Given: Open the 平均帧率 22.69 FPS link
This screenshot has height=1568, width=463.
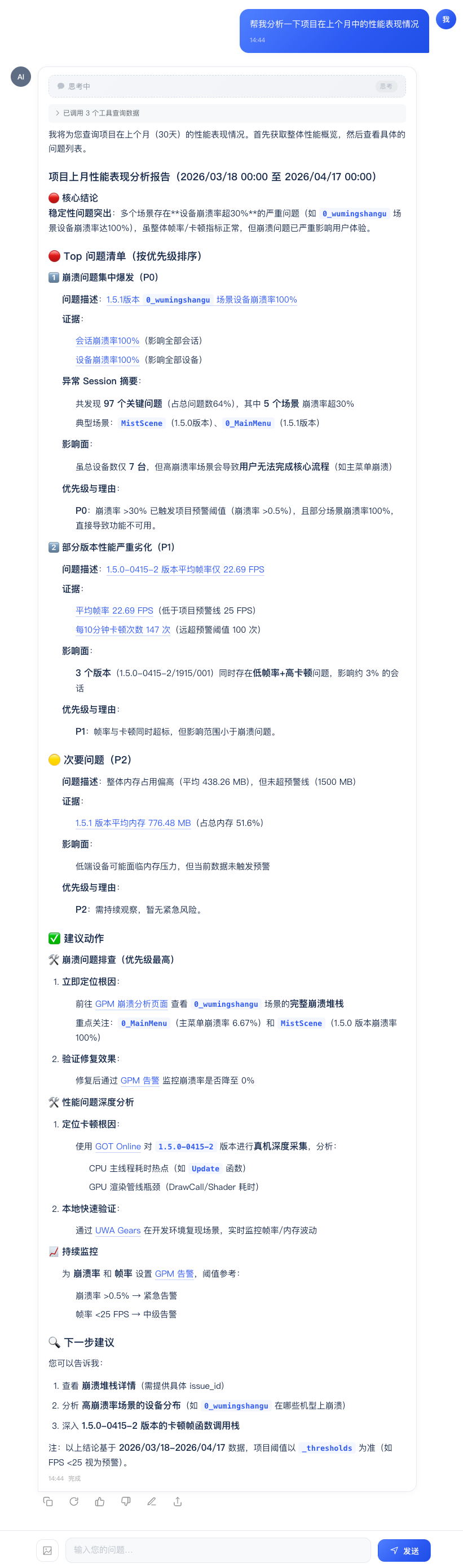Looking at the screenshot, I should click(x=114, y=611).
